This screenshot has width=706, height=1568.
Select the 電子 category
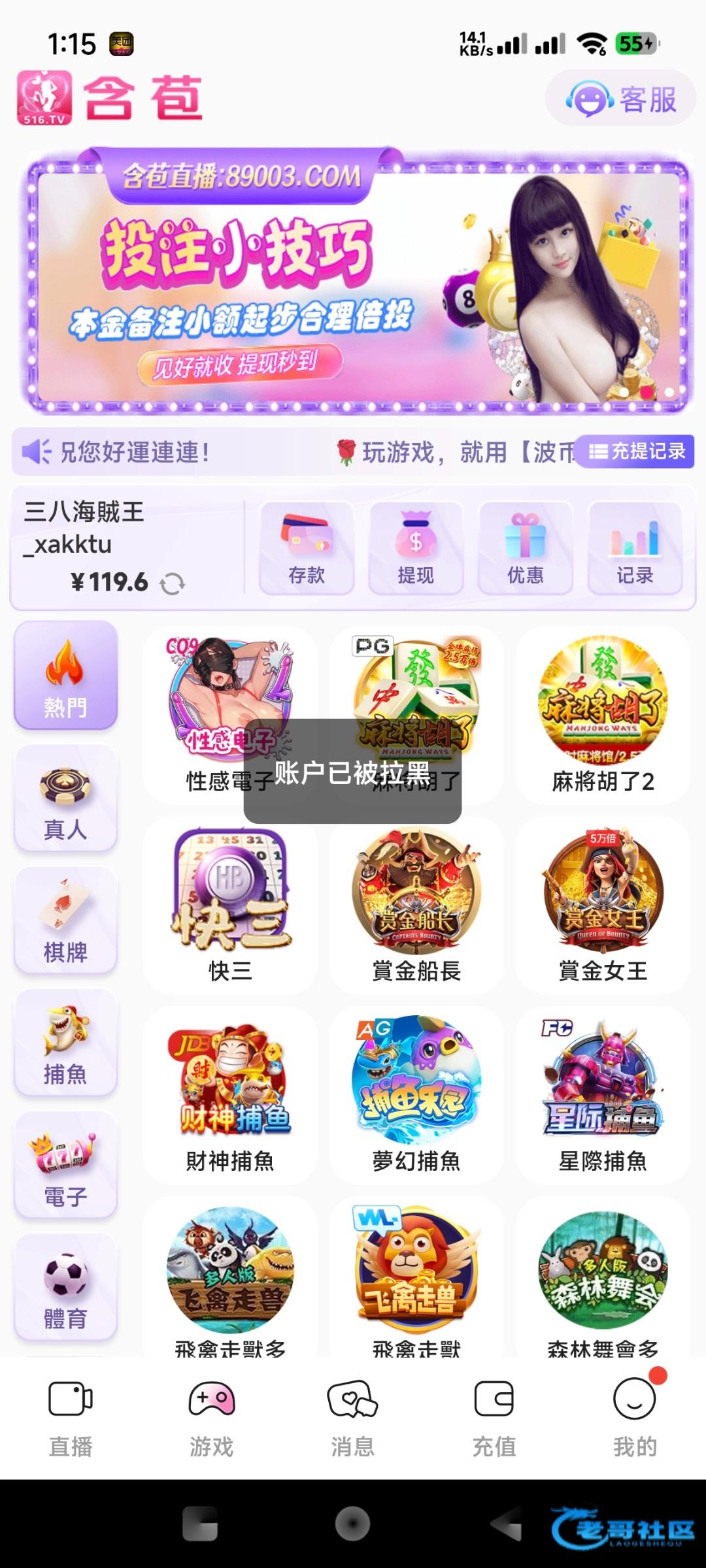coord(65,1165)
